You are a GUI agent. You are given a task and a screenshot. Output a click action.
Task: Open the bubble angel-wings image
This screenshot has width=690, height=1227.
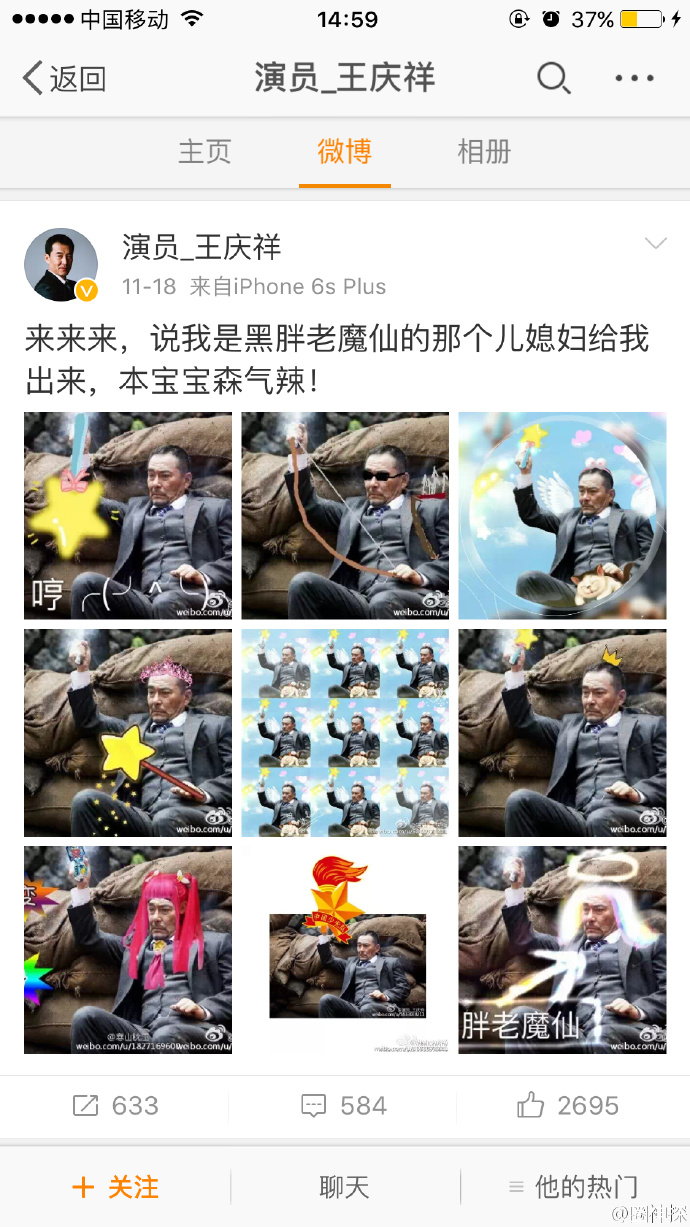click(562, 515)
